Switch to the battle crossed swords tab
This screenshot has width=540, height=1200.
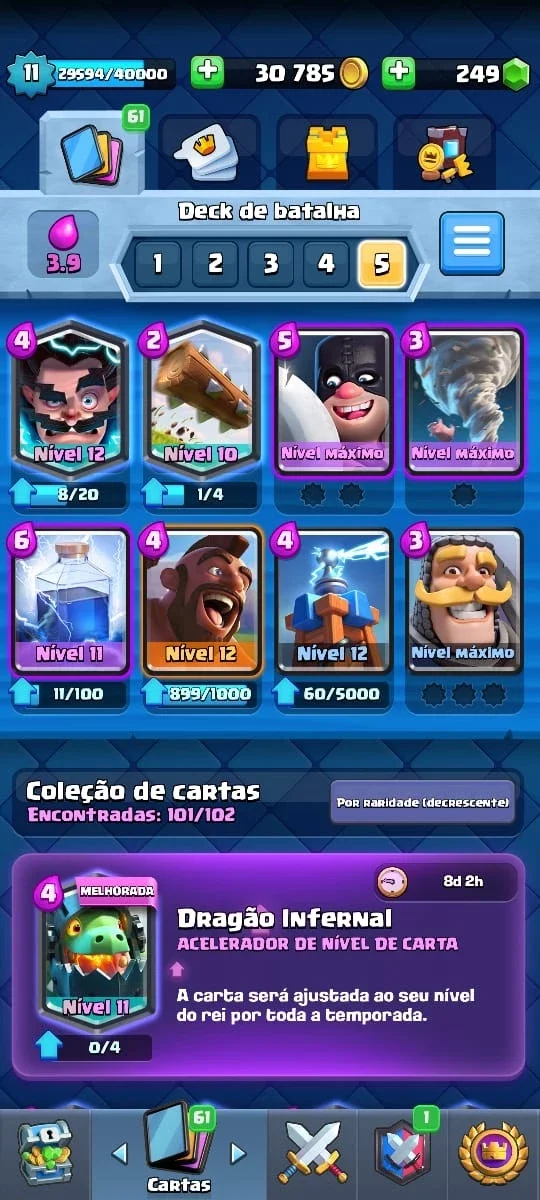(312, 1152)
